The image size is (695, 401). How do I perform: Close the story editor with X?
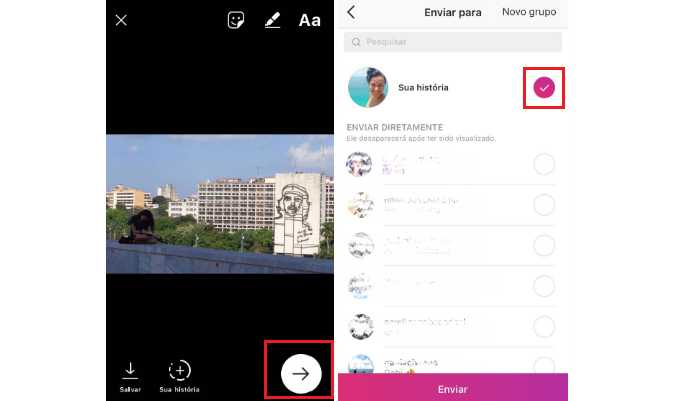click(121, 20)
